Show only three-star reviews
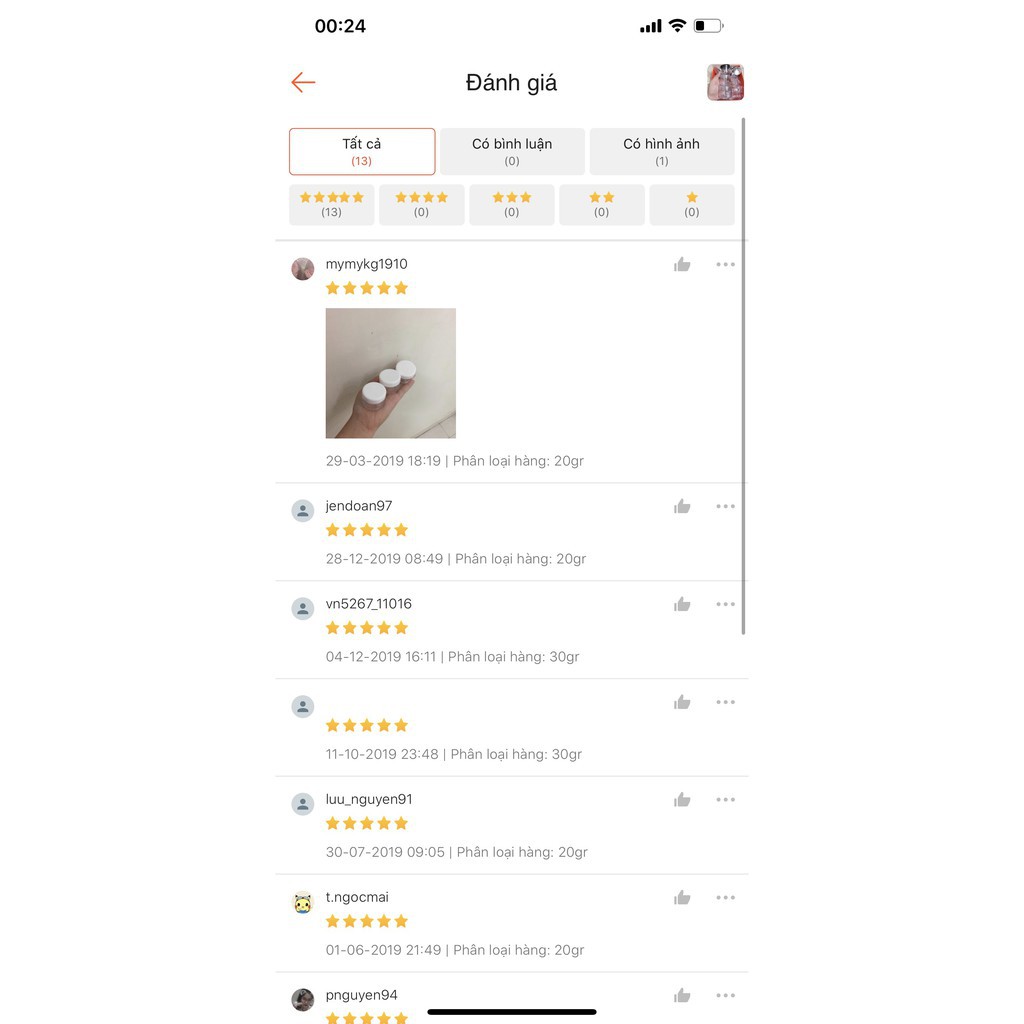Image resolution: width=1024 pixels, height=1024 pixels. 511,204
